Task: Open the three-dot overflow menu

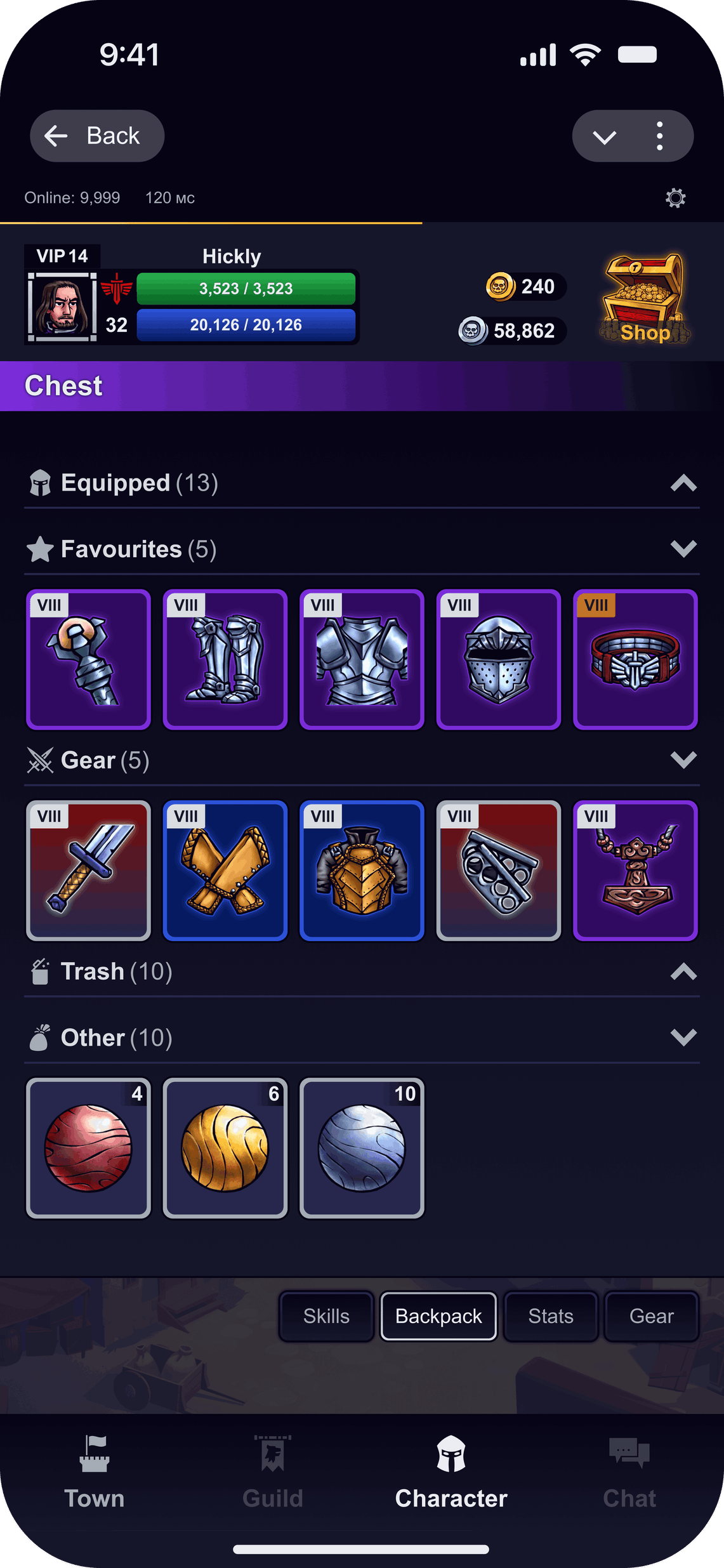Action: pyautogui.click(x=660, y=136)
